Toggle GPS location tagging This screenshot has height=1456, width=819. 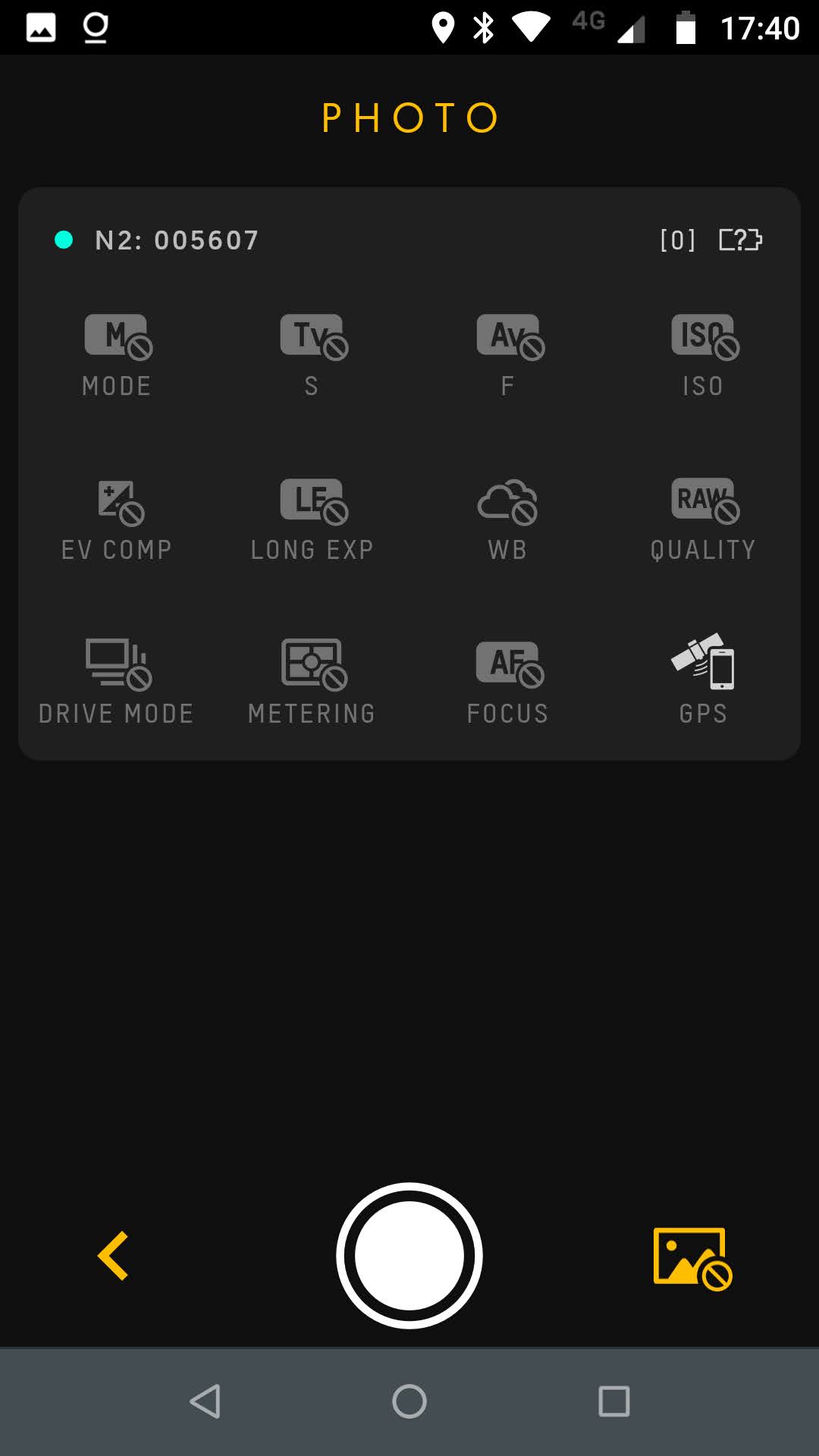[x=702, y=679]
